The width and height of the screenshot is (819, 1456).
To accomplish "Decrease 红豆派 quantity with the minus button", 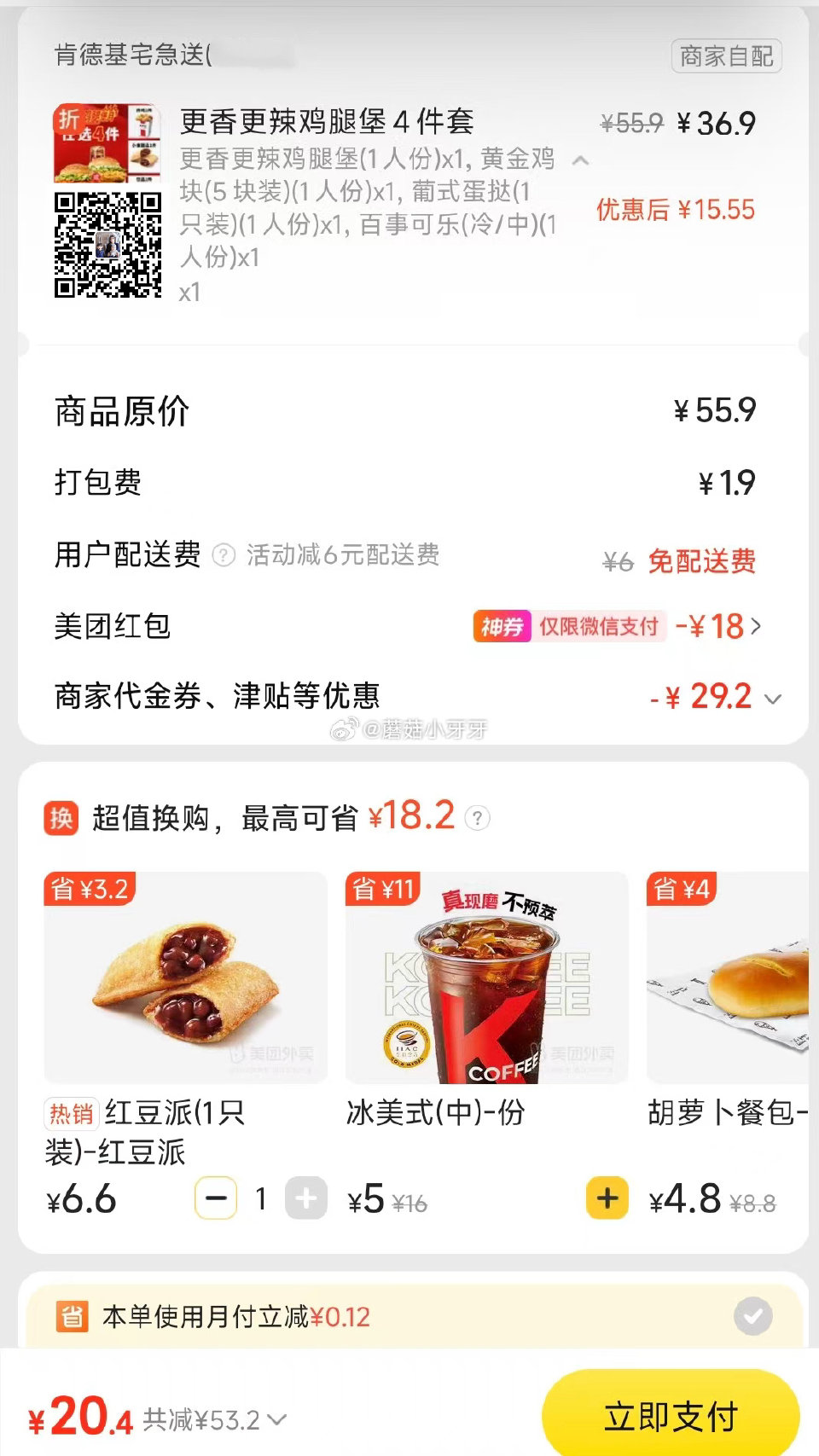I will [x=216, y=1198].
